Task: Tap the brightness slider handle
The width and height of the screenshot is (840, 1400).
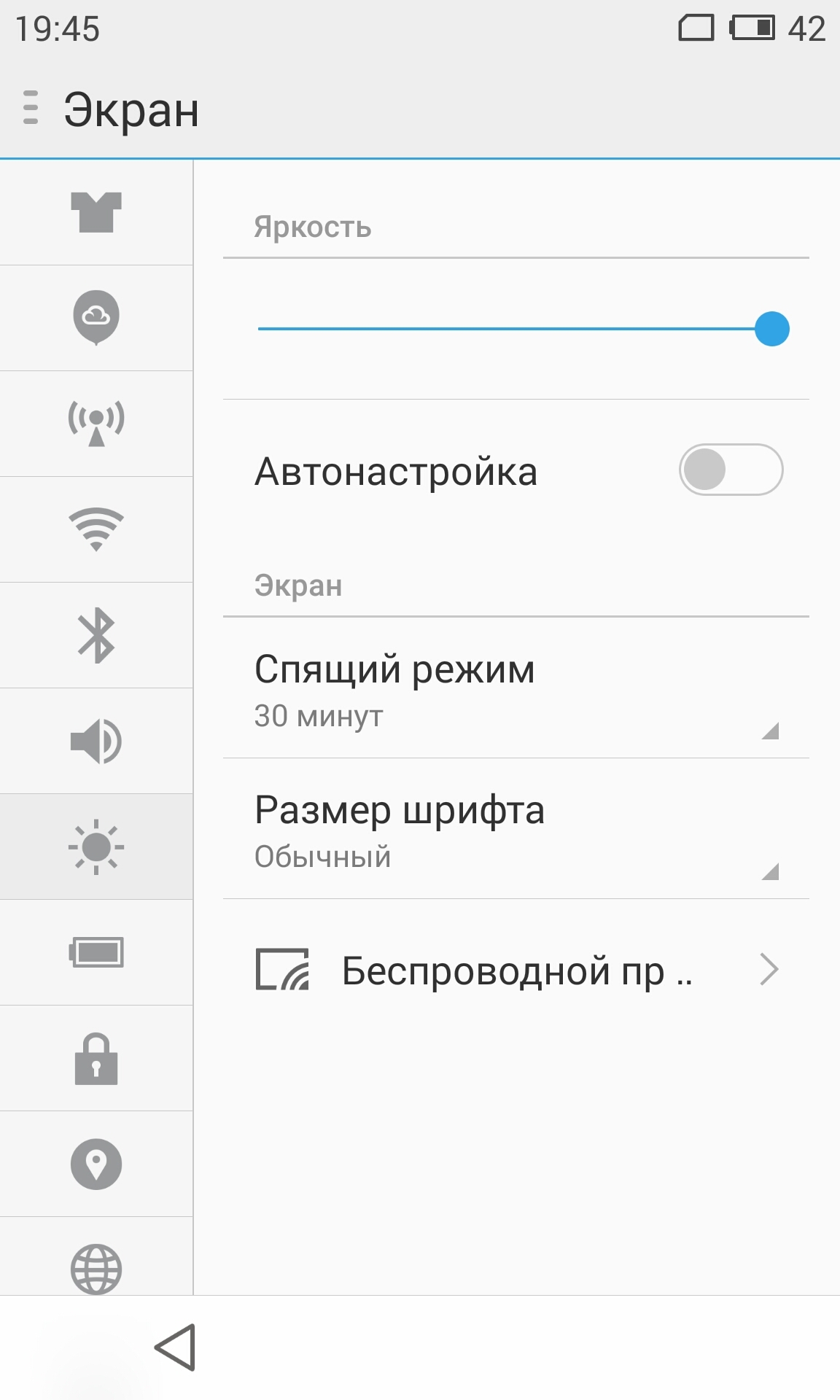Action: [772, 329]
